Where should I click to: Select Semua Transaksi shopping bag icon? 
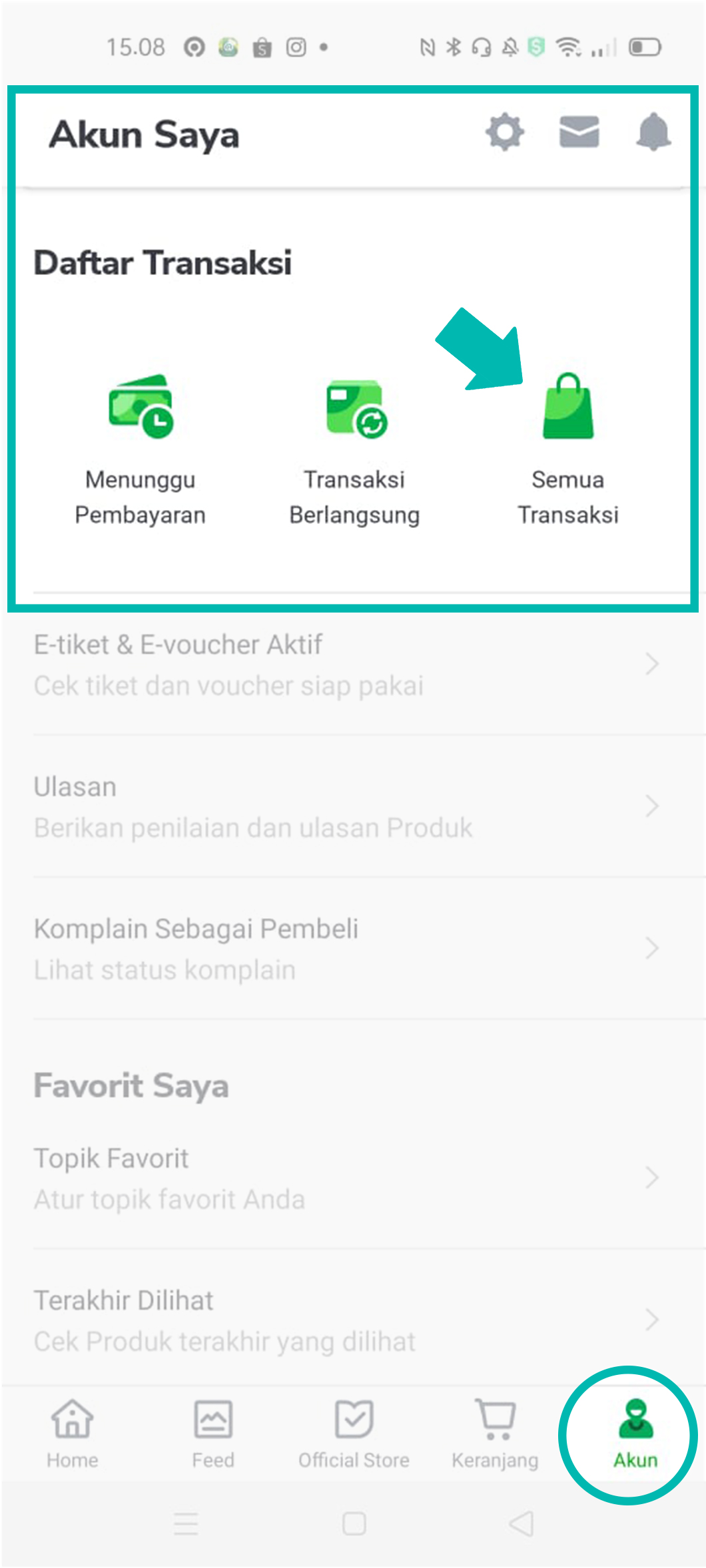(x=567, y=407)
